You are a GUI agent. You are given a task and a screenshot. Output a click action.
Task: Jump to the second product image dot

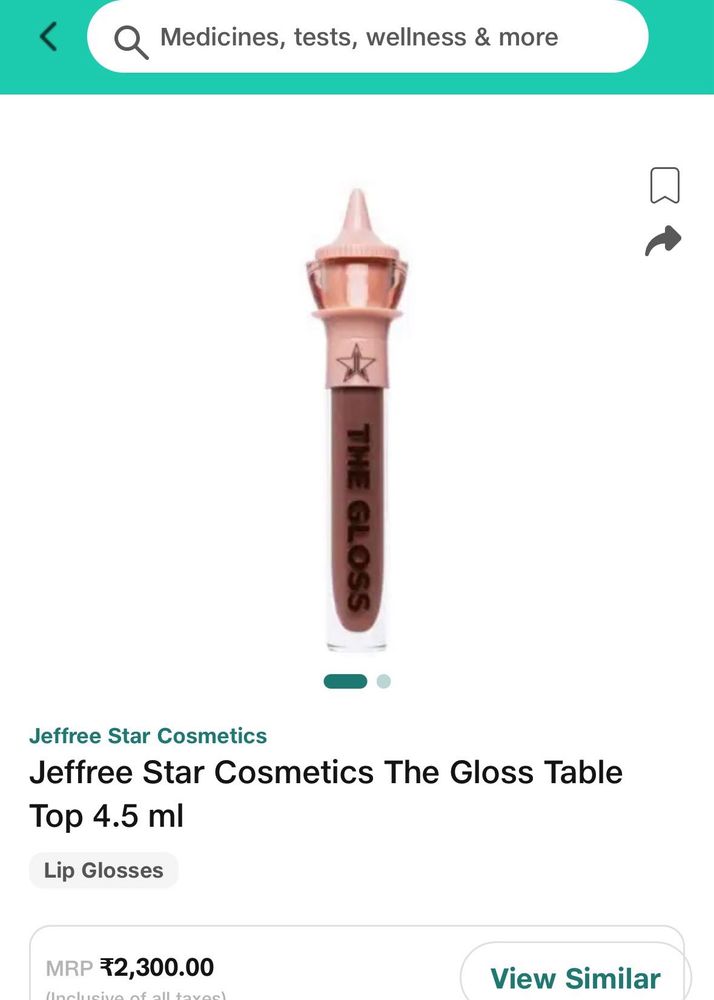pos(384,681)
